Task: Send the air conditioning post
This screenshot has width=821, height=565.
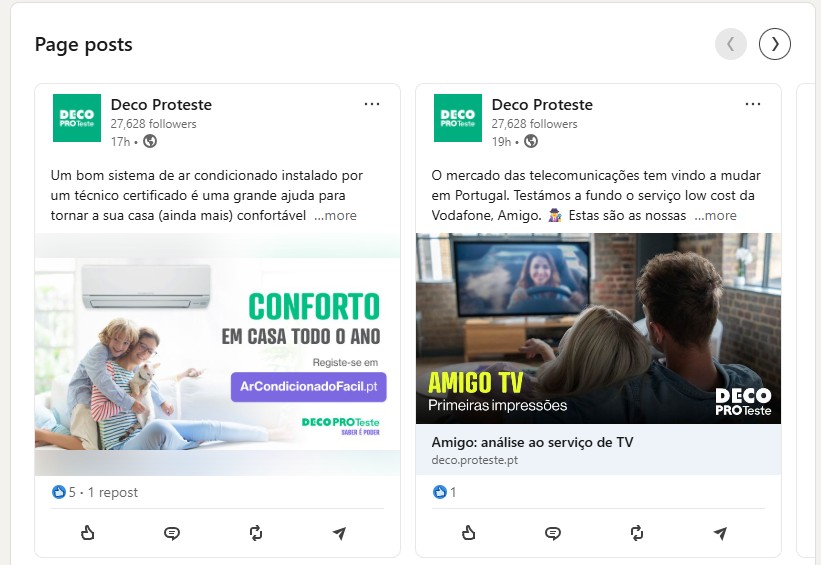Action: click(x=339, y=533)
